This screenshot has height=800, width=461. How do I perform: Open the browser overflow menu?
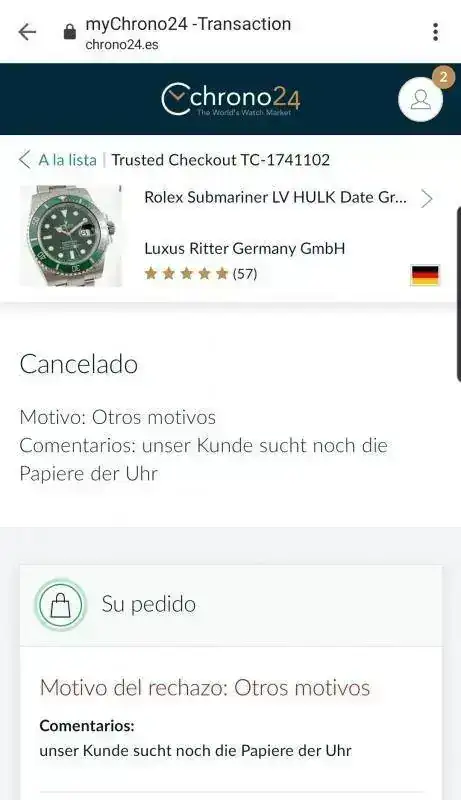435,32
